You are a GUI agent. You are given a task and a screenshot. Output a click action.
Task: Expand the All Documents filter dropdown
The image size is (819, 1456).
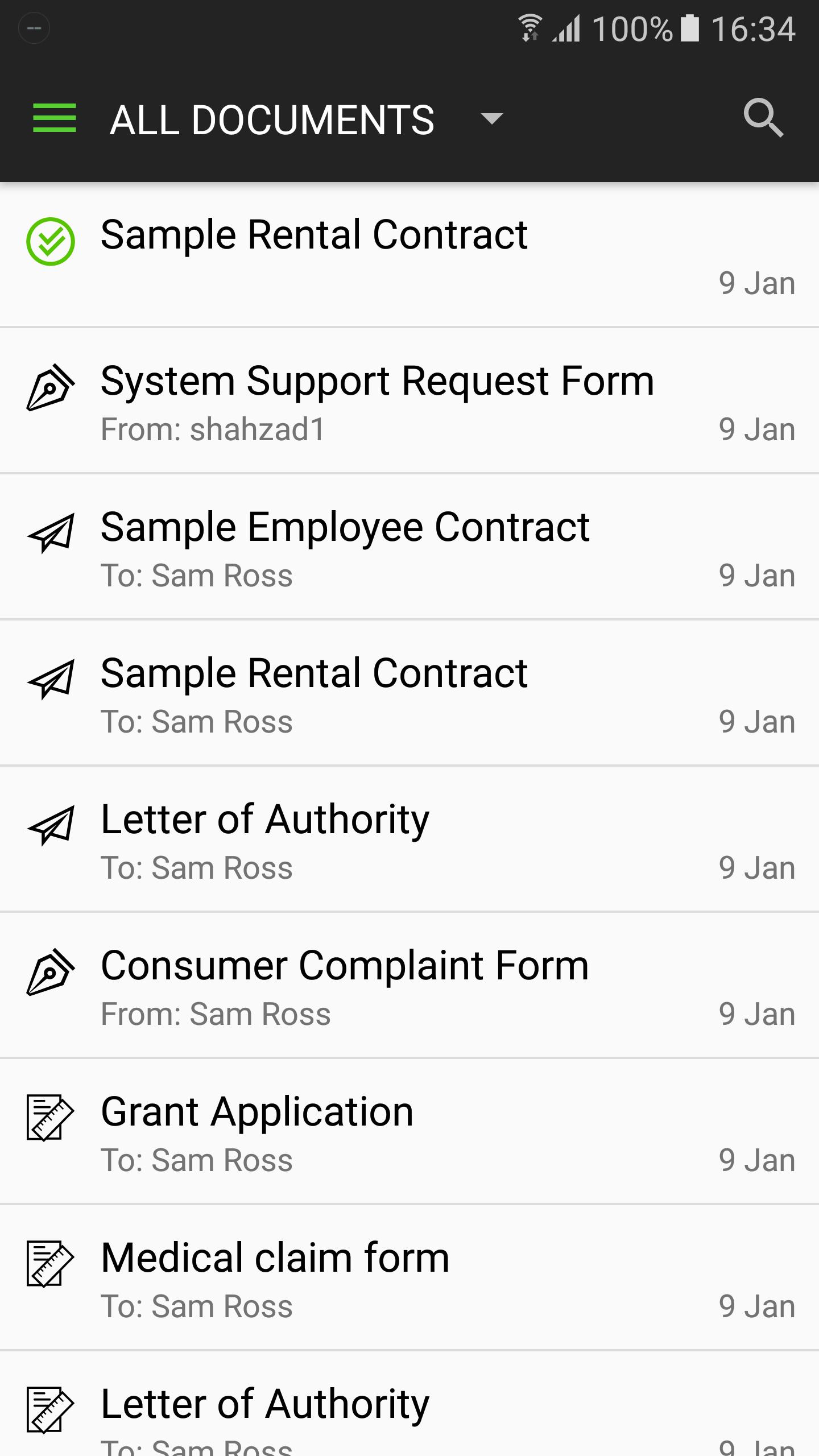pos(491,118)
